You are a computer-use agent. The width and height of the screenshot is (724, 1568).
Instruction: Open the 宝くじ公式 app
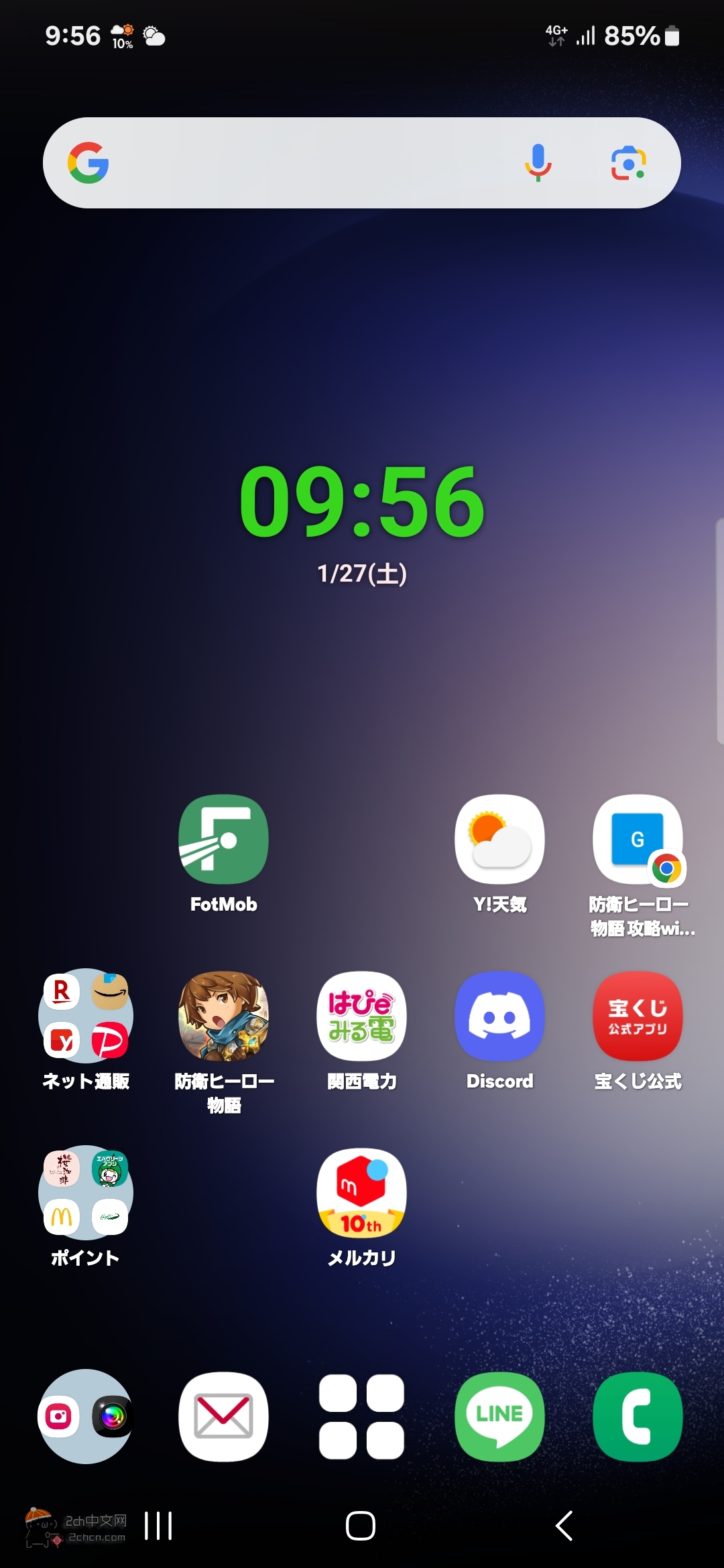tap(638, 1016)
